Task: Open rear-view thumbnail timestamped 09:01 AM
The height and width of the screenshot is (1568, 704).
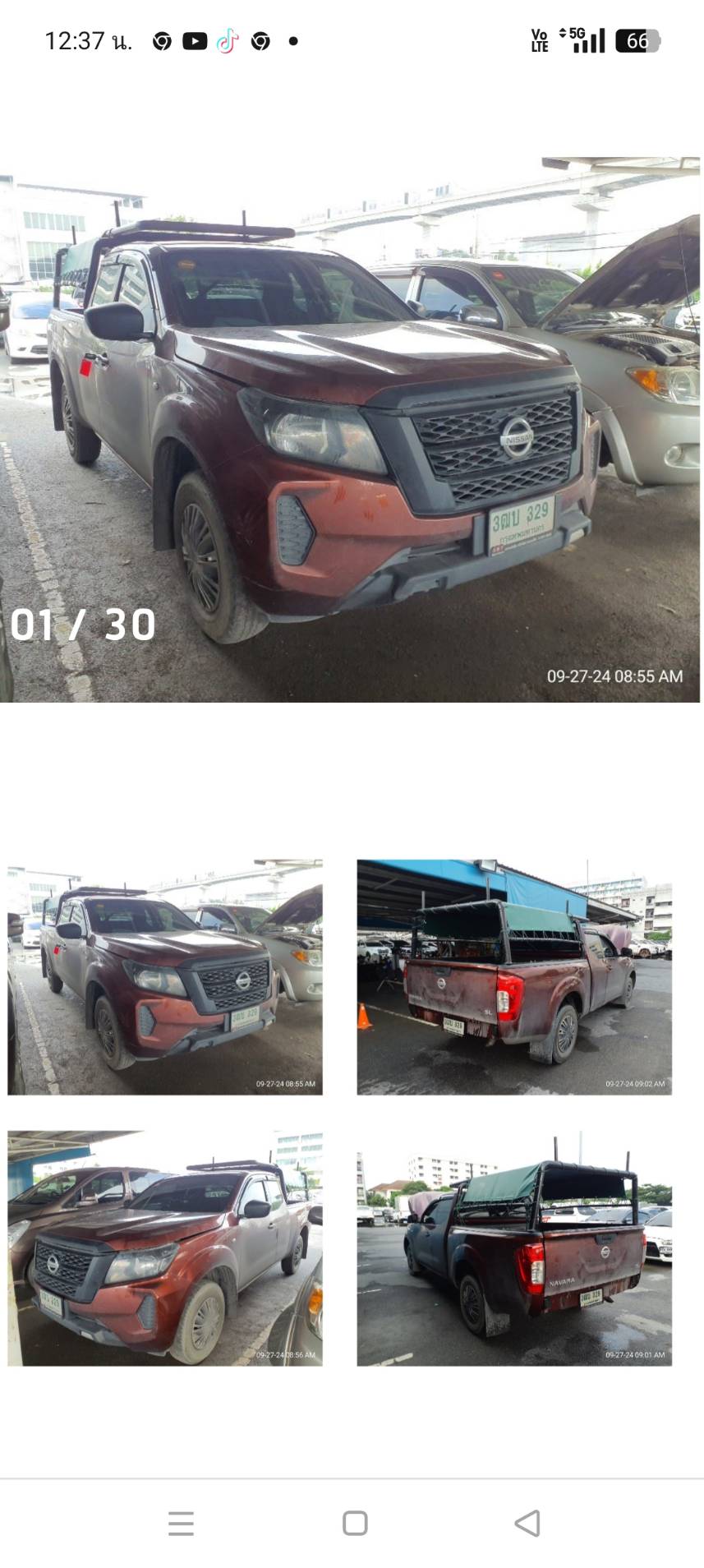Action: [x=514, y=1247]
